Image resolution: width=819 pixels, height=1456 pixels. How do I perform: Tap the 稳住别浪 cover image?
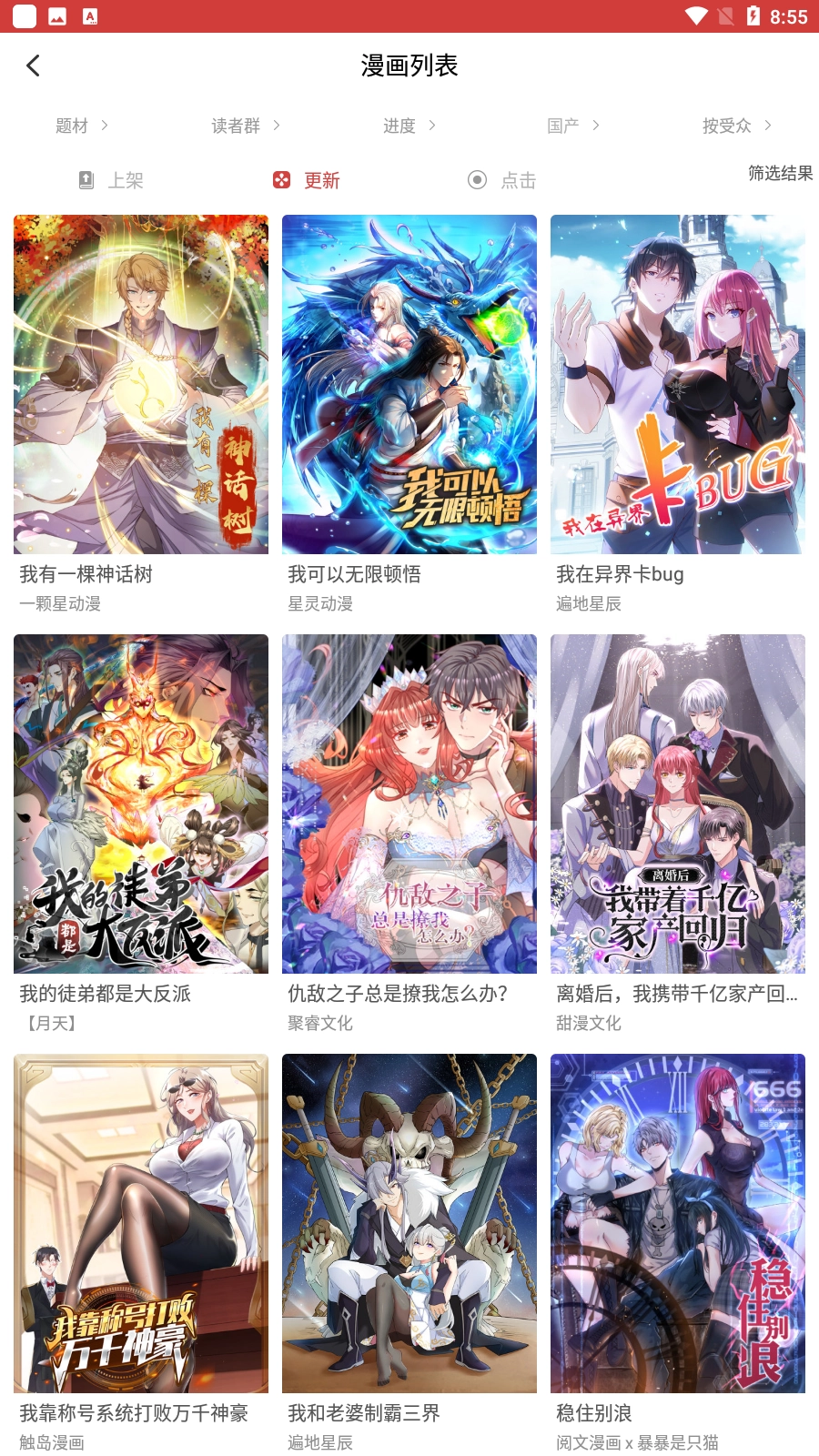pyautogui.click(x=678, y=1224)
